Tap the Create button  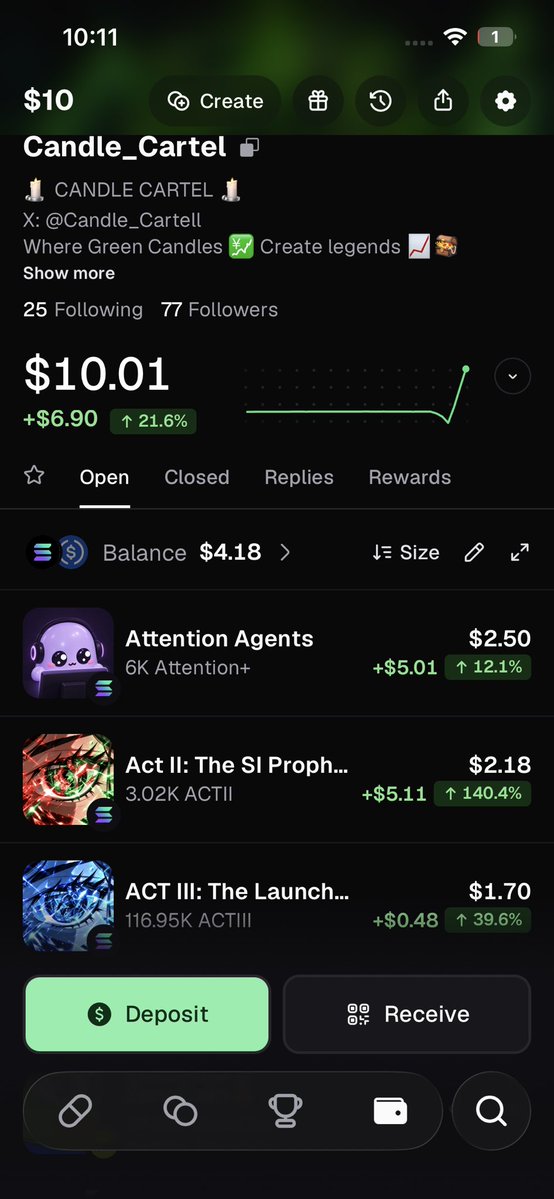click(x=215, y=101)
